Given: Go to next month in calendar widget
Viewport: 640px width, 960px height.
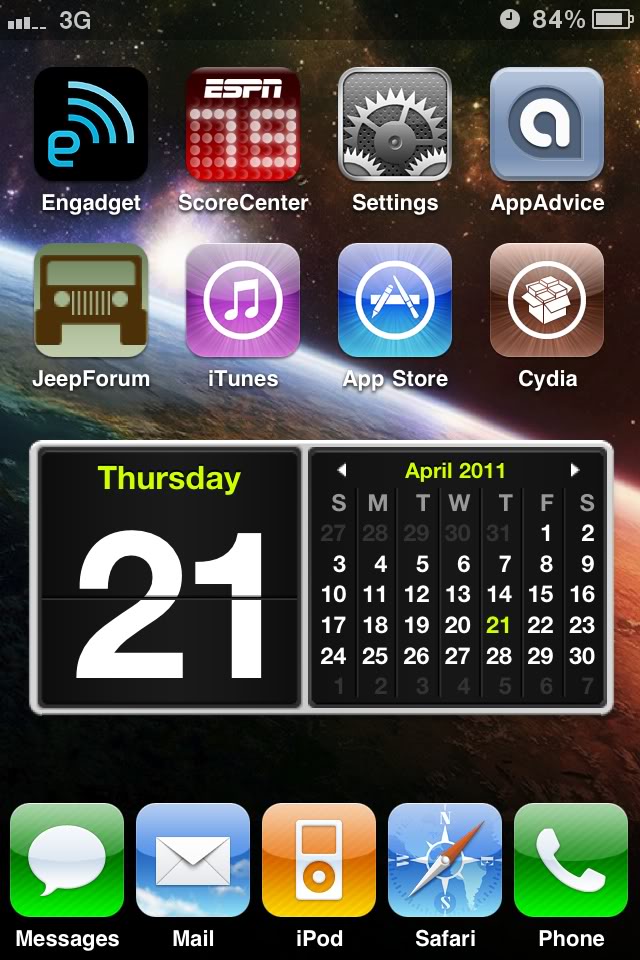Looking at the screenshot, I should click(575, 470).
